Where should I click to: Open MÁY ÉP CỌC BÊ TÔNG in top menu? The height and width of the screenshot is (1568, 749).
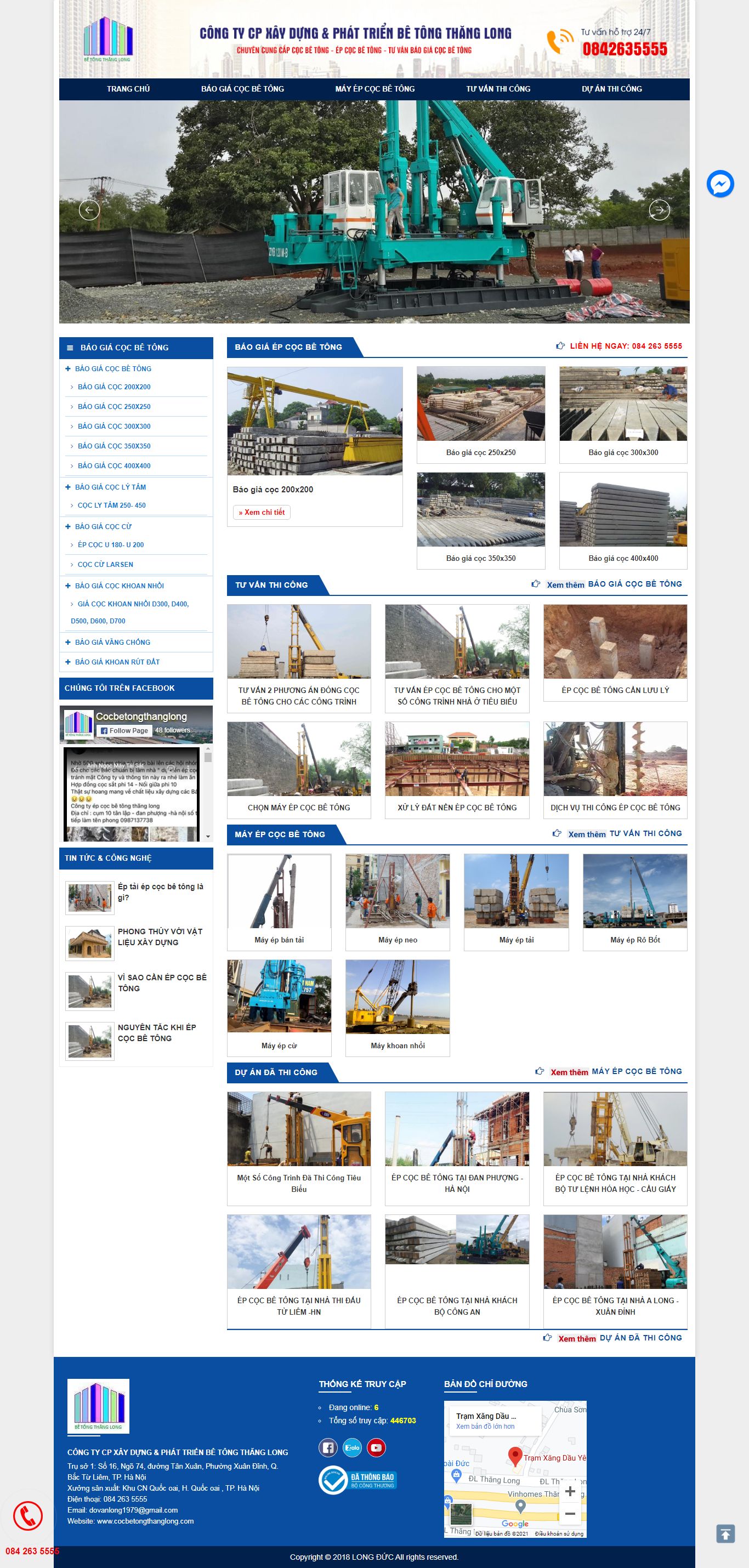click(374, 89)
